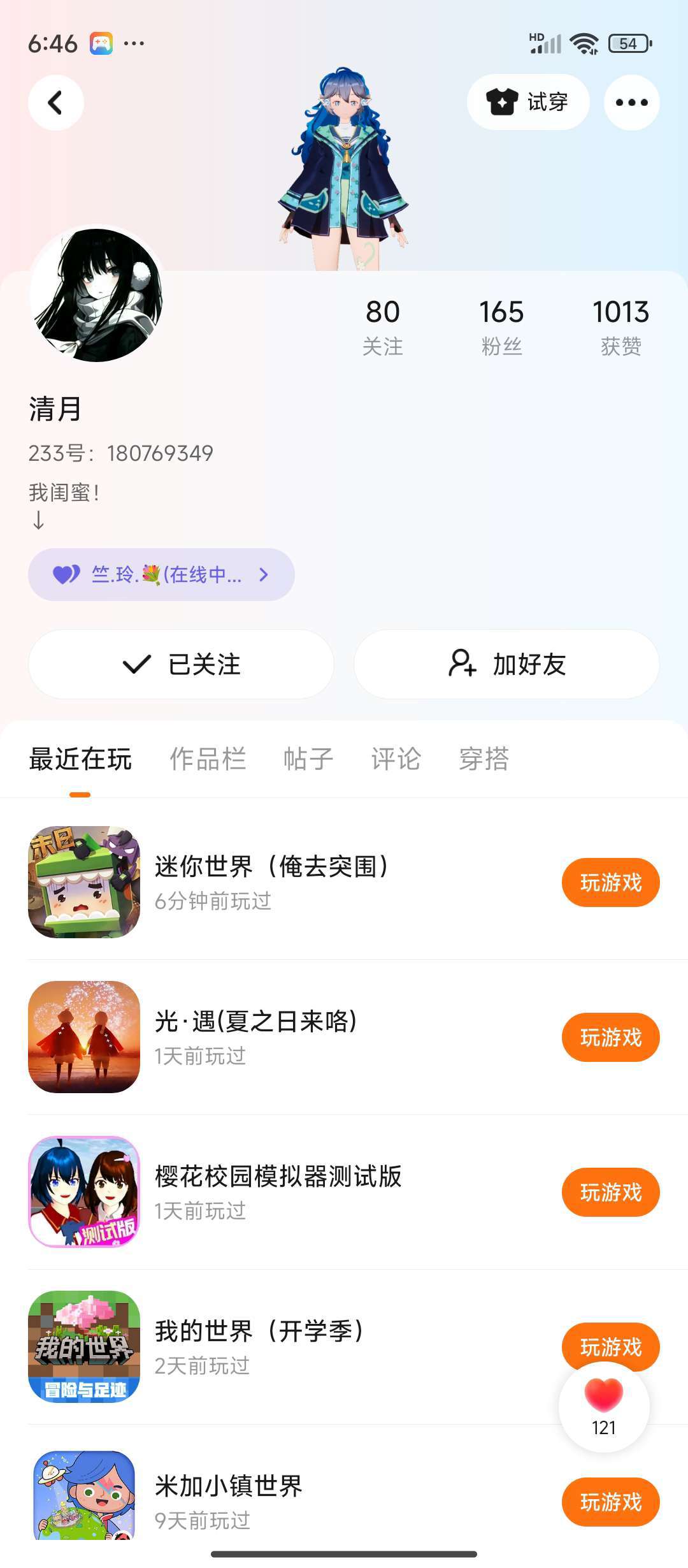Image resolution: width=688 pixels, height=1568 pixels.
Task: Select the 最近在玩 tab
Action: (x=80, y=759)
